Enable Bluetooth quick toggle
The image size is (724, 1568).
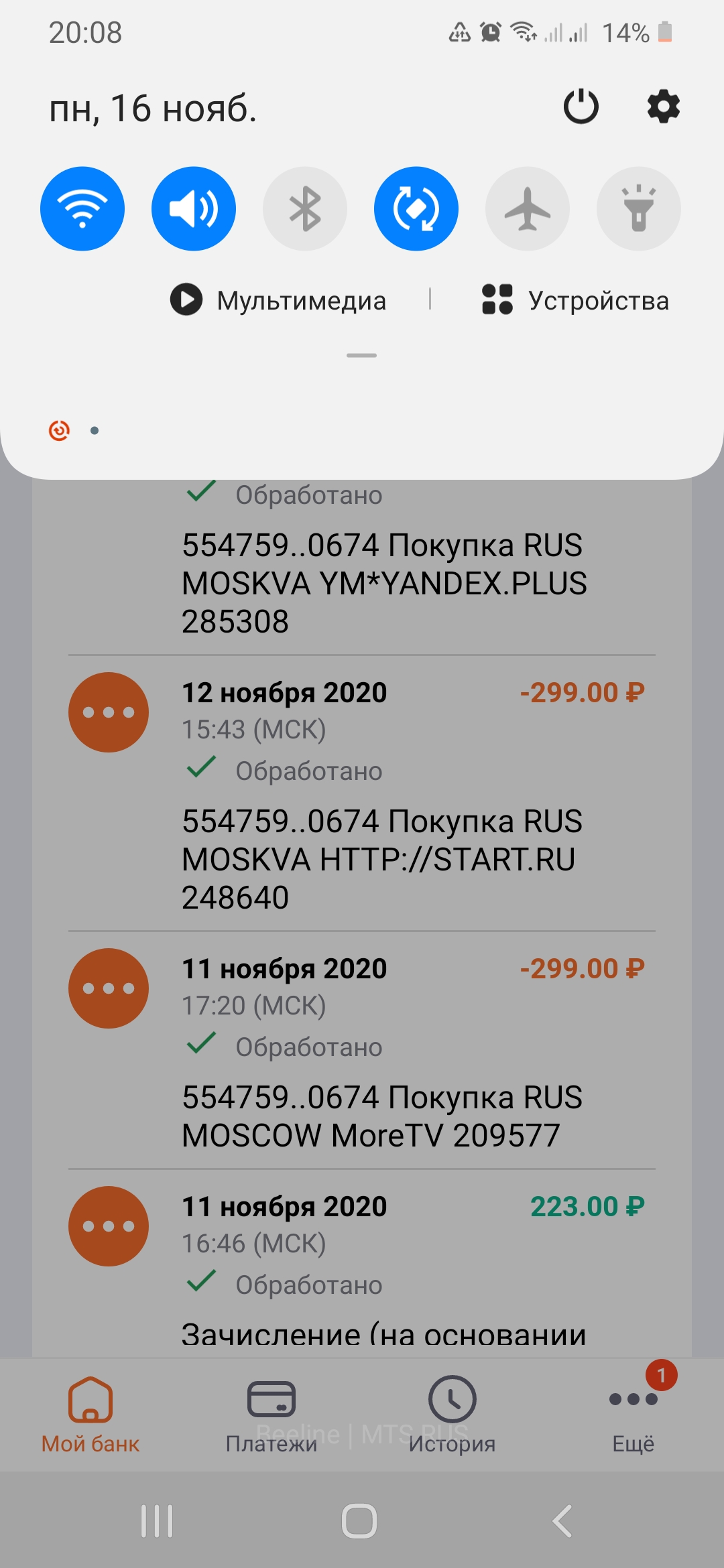click(305, 208)
